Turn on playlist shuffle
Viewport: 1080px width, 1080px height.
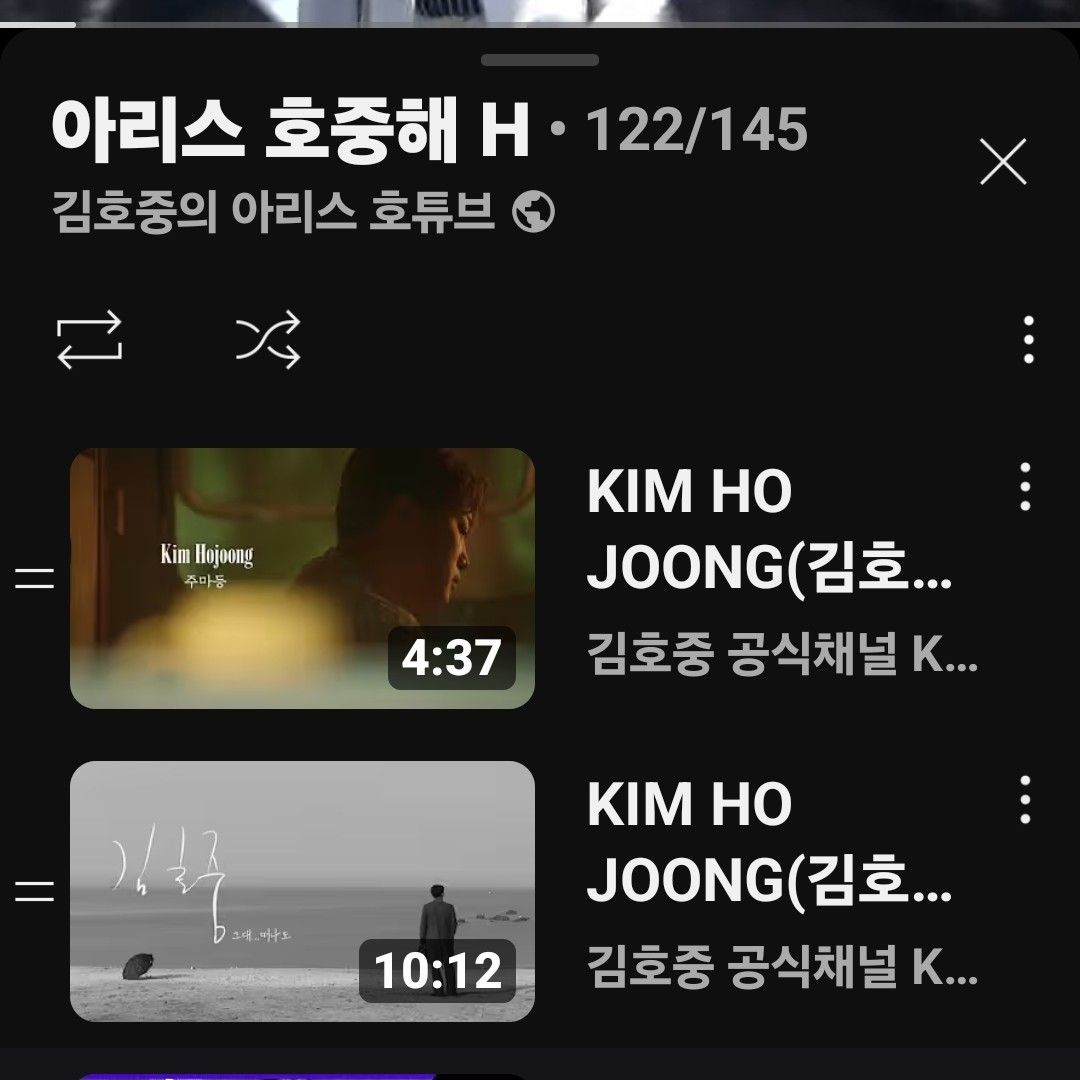point(268,340)
